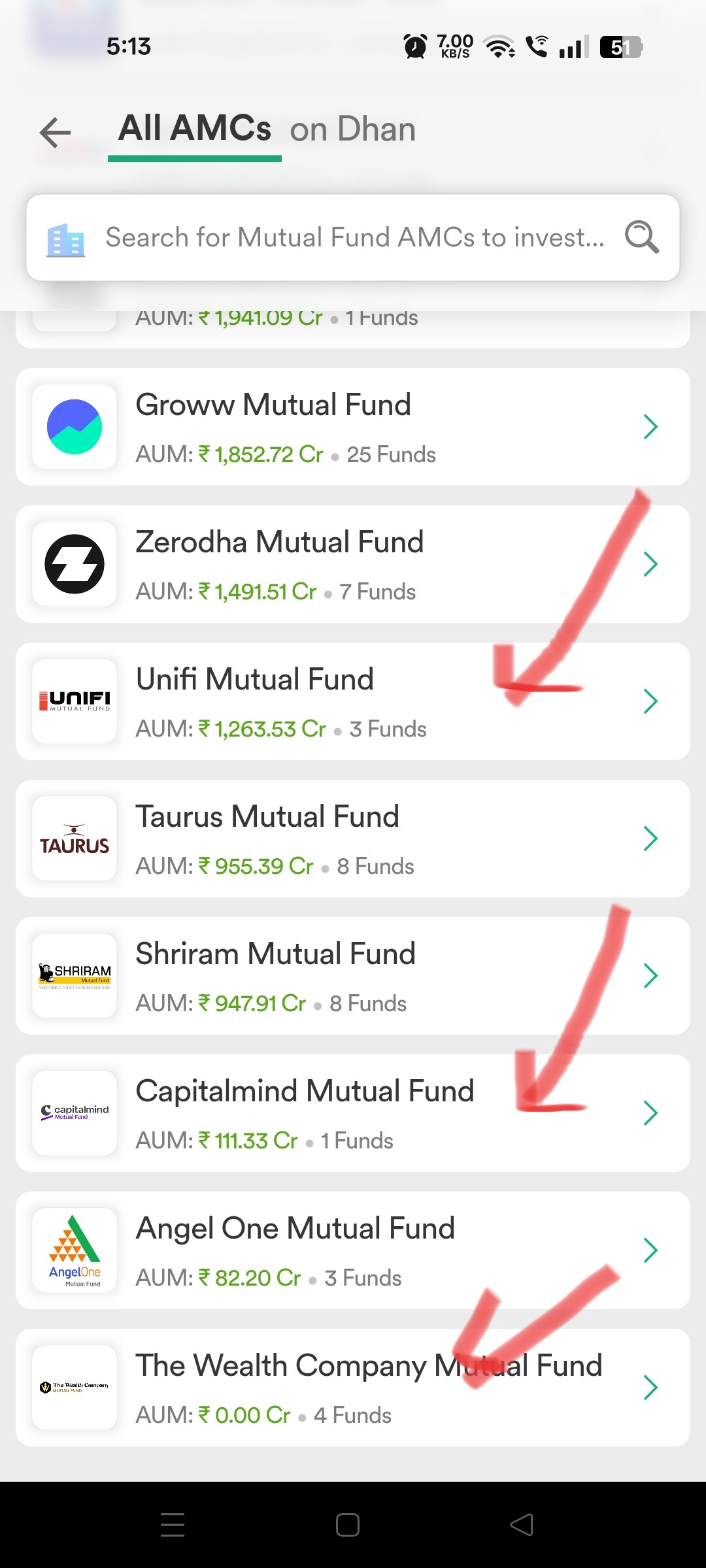Open Zerodha Mutual Fund

[x=353, y=564]
